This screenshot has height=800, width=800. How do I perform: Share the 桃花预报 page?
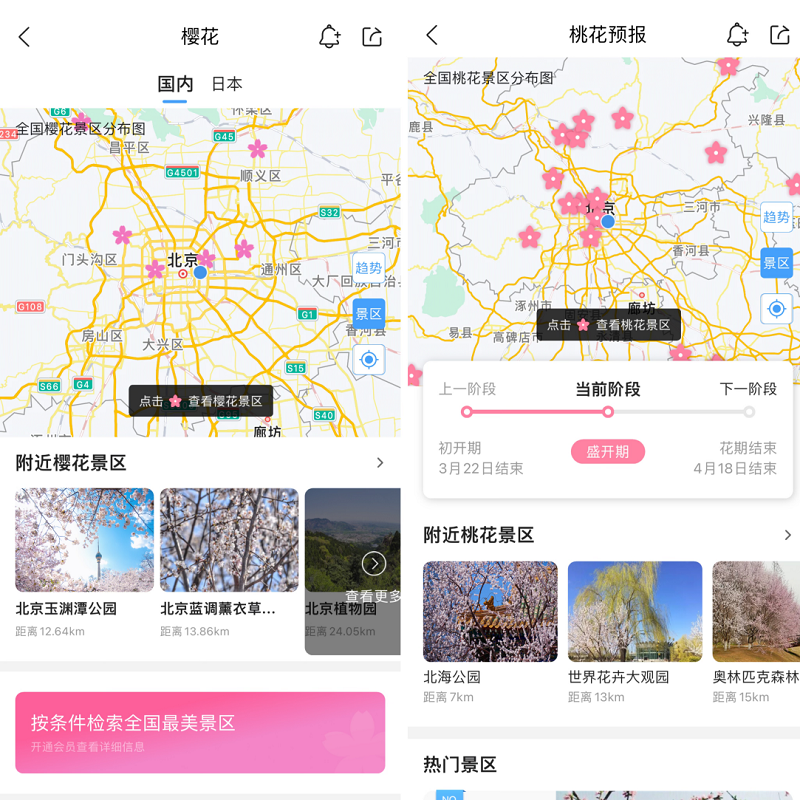779,35
